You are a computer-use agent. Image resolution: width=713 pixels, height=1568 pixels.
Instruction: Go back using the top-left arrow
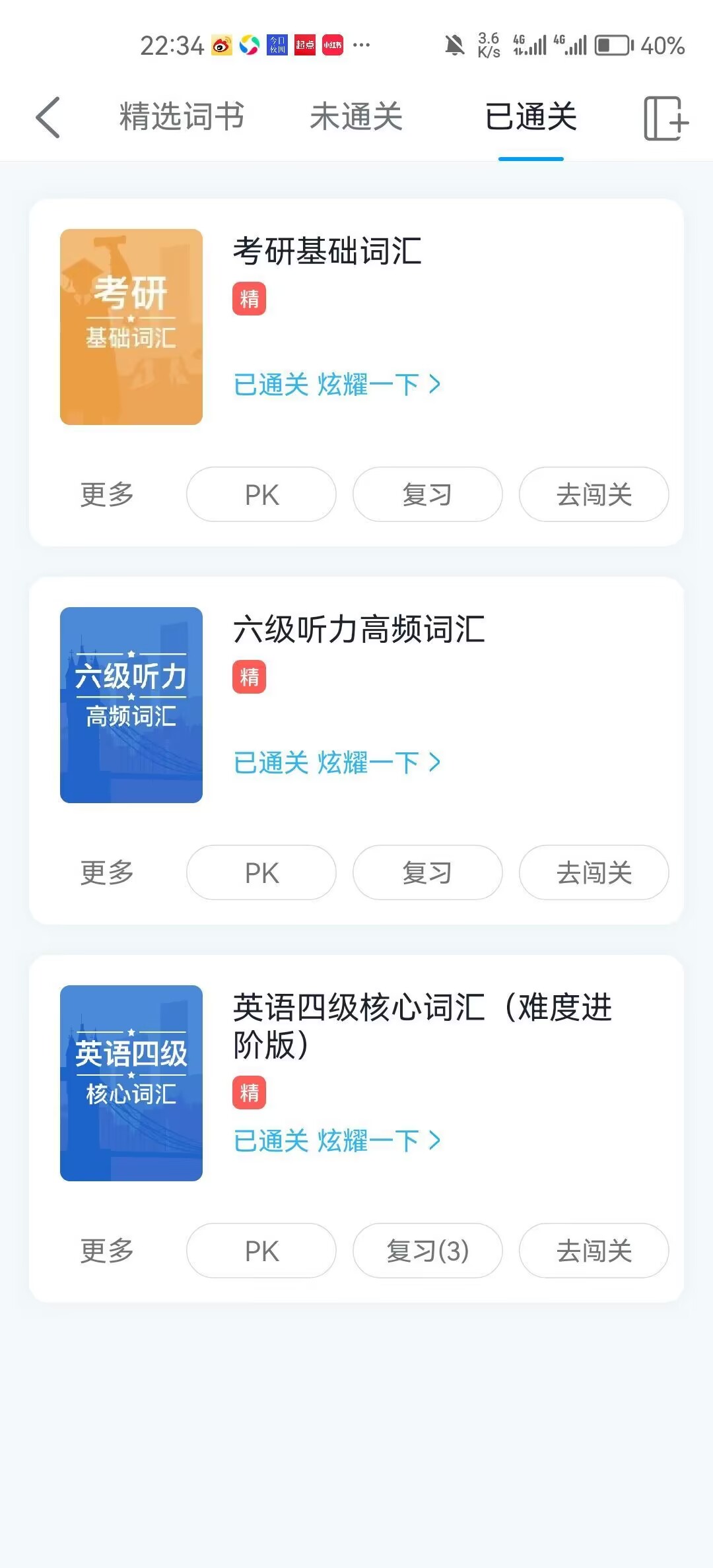coord(48,117)
